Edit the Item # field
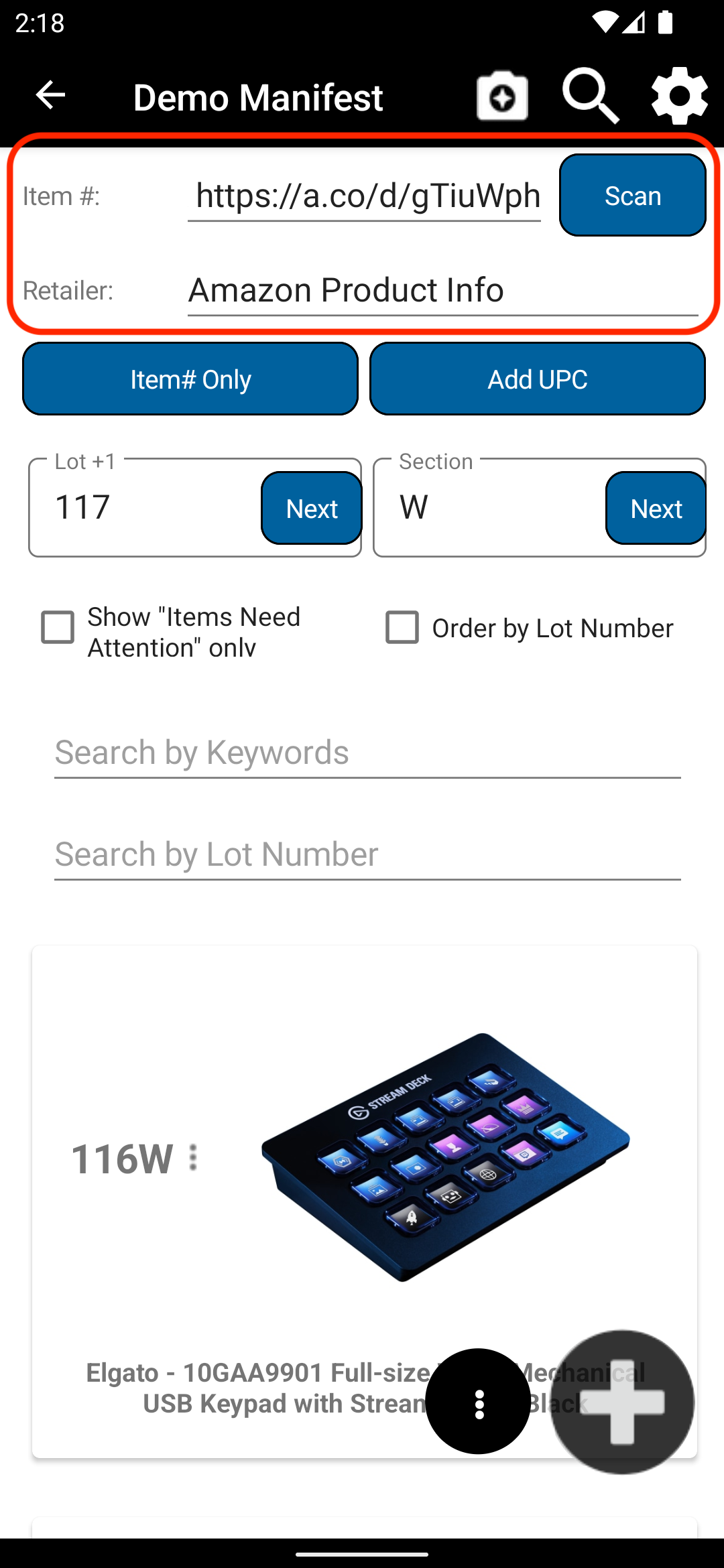Screen dimensions: 724x1568 click(x=364, y=196)
